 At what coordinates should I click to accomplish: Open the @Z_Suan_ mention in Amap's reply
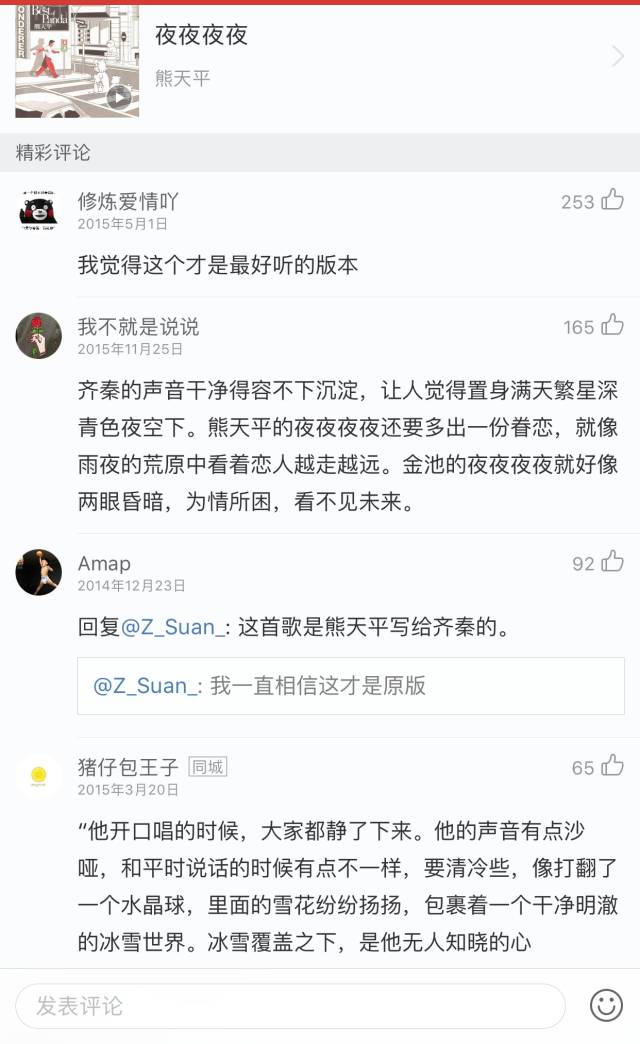176,627
